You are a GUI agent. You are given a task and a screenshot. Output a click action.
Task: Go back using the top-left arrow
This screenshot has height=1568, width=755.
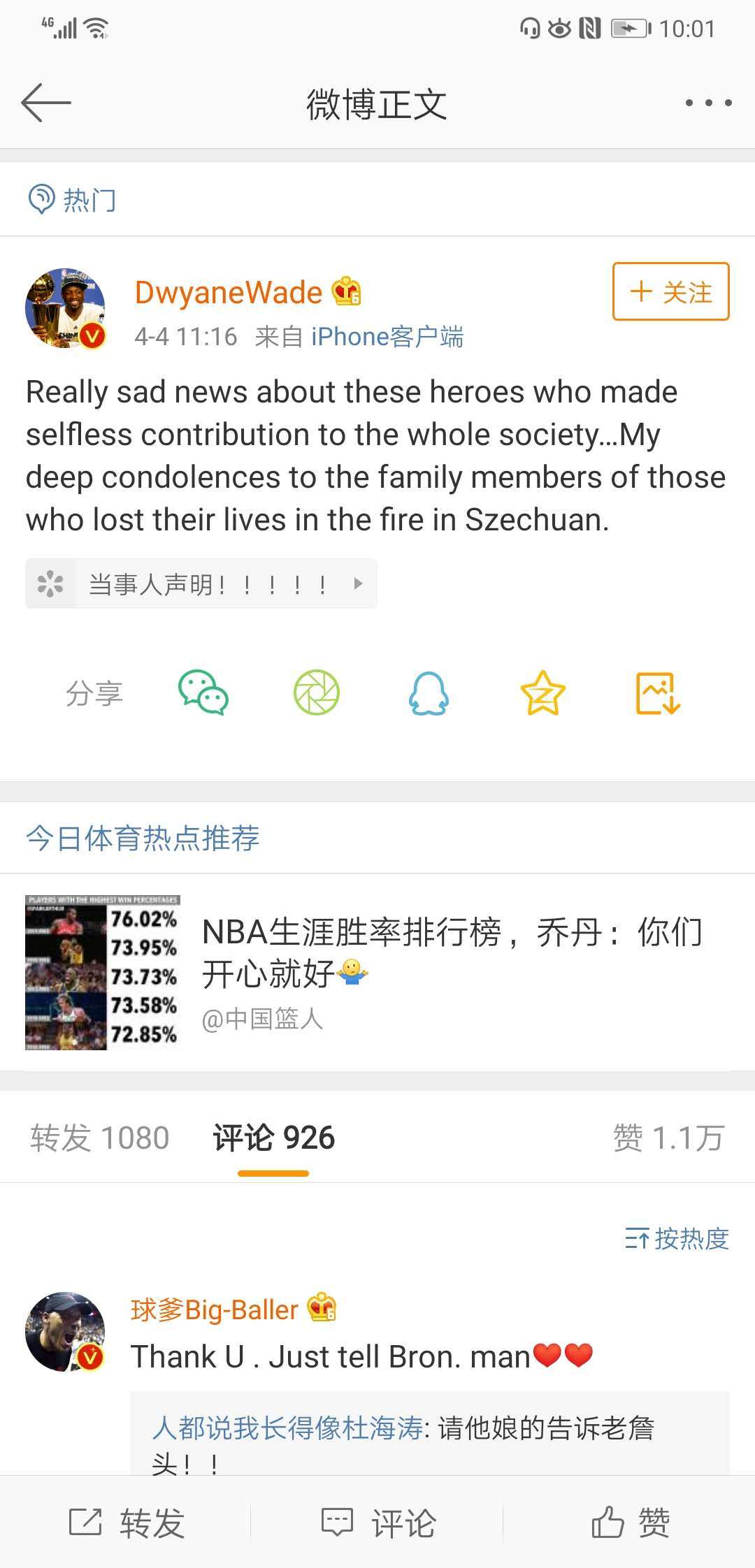(x=46, y=103)
